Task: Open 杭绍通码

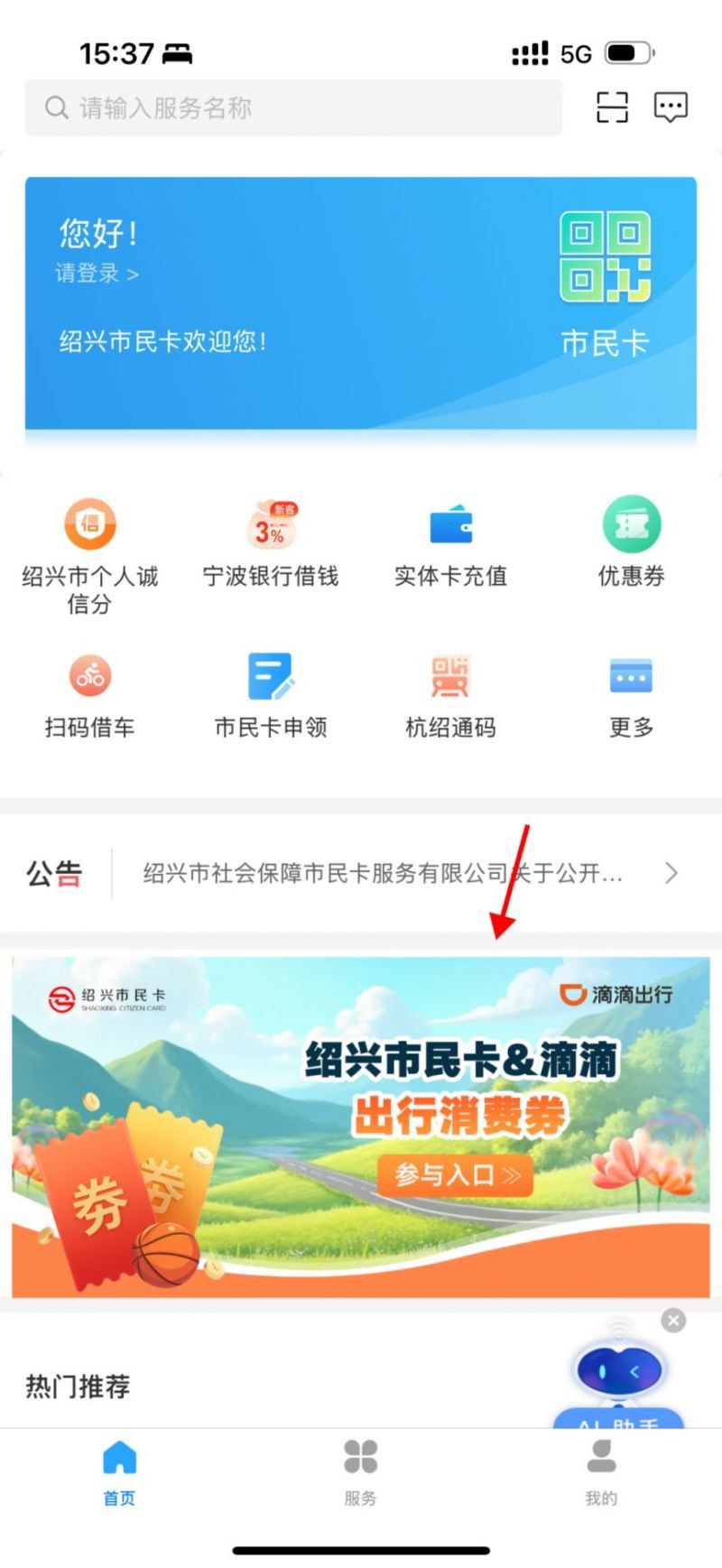Action: coord(450,696)
